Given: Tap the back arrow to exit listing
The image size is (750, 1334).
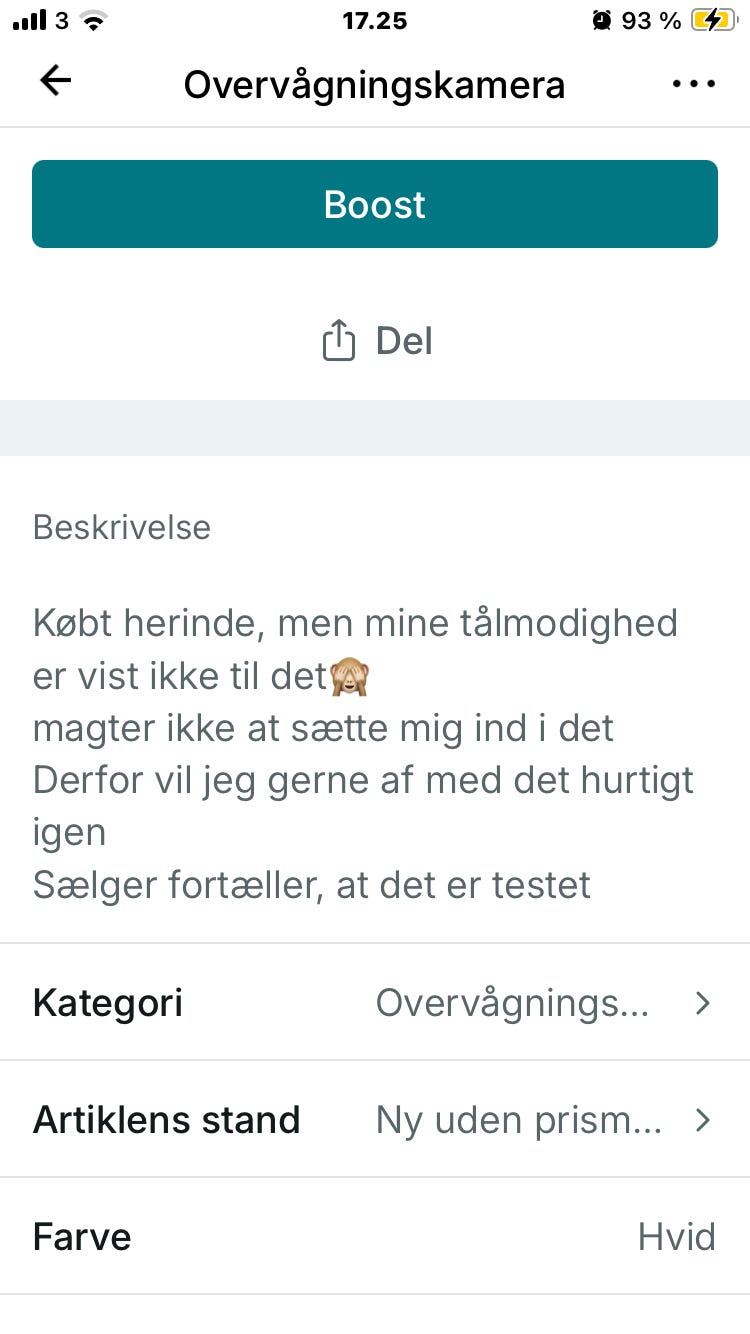Looking at the screenshot, I should click(x=55, y=81).
